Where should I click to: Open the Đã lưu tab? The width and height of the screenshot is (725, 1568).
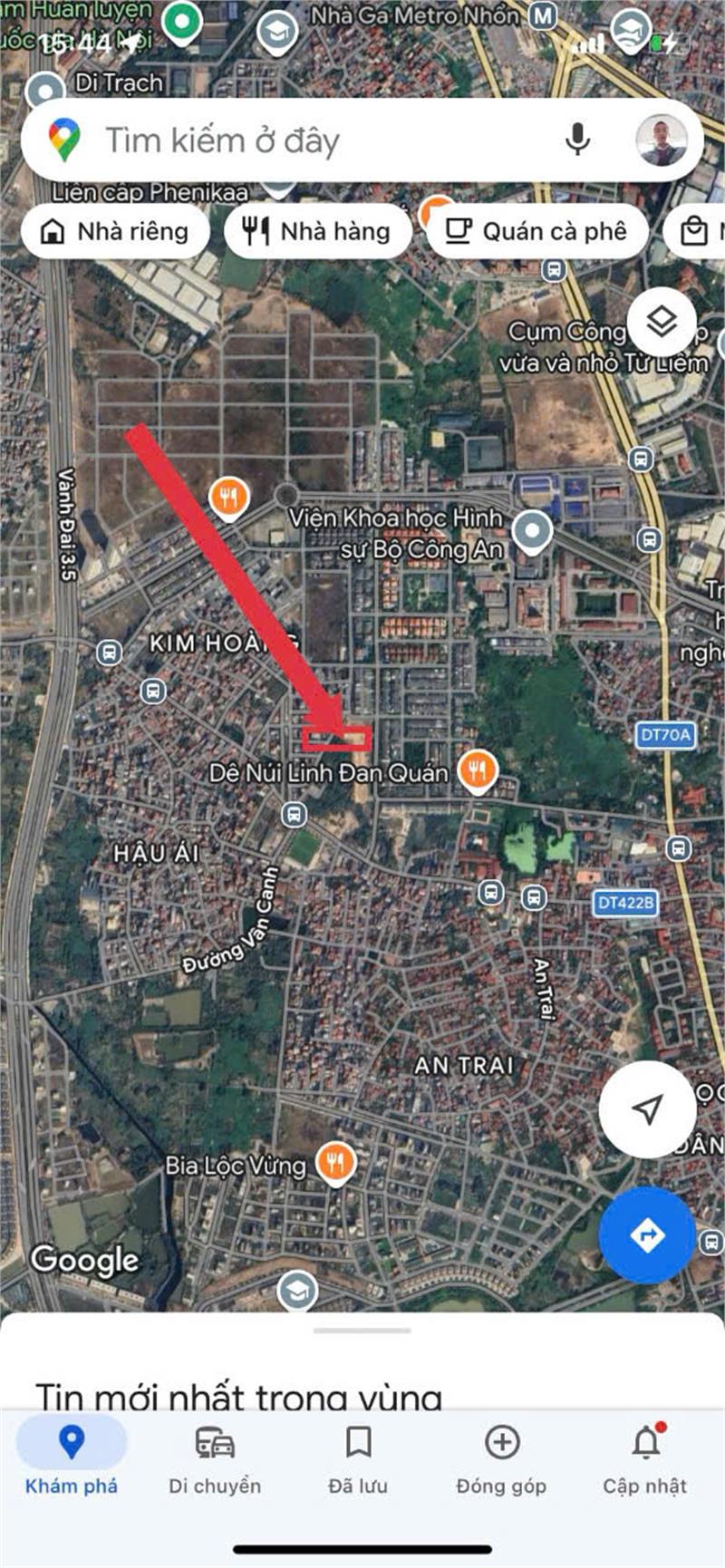tap(358, 1459)
